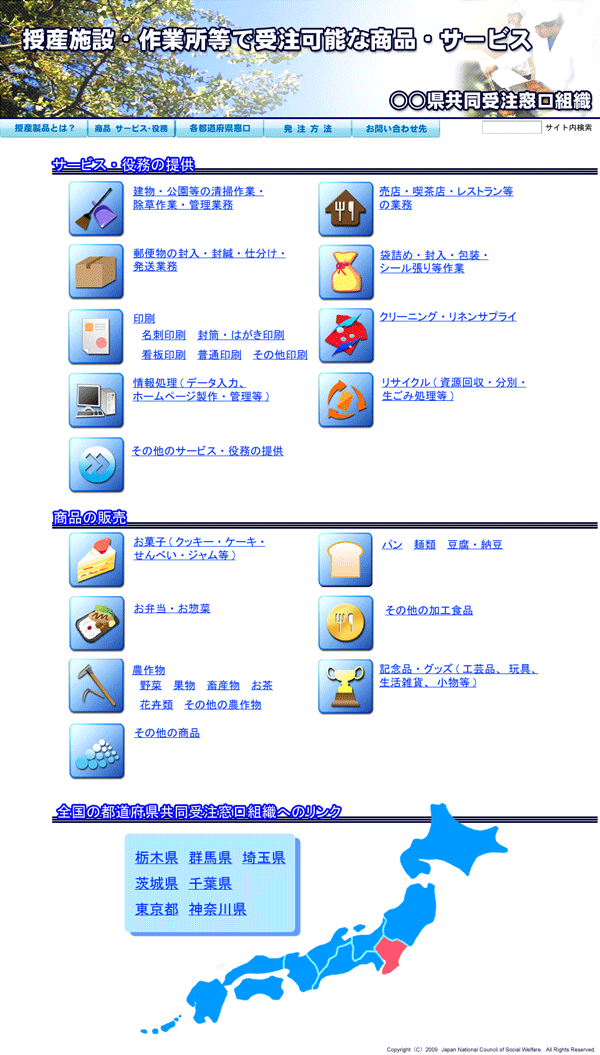Select the パン link
This screenshot has width=600, height=1055.
[x=392, y=545]
